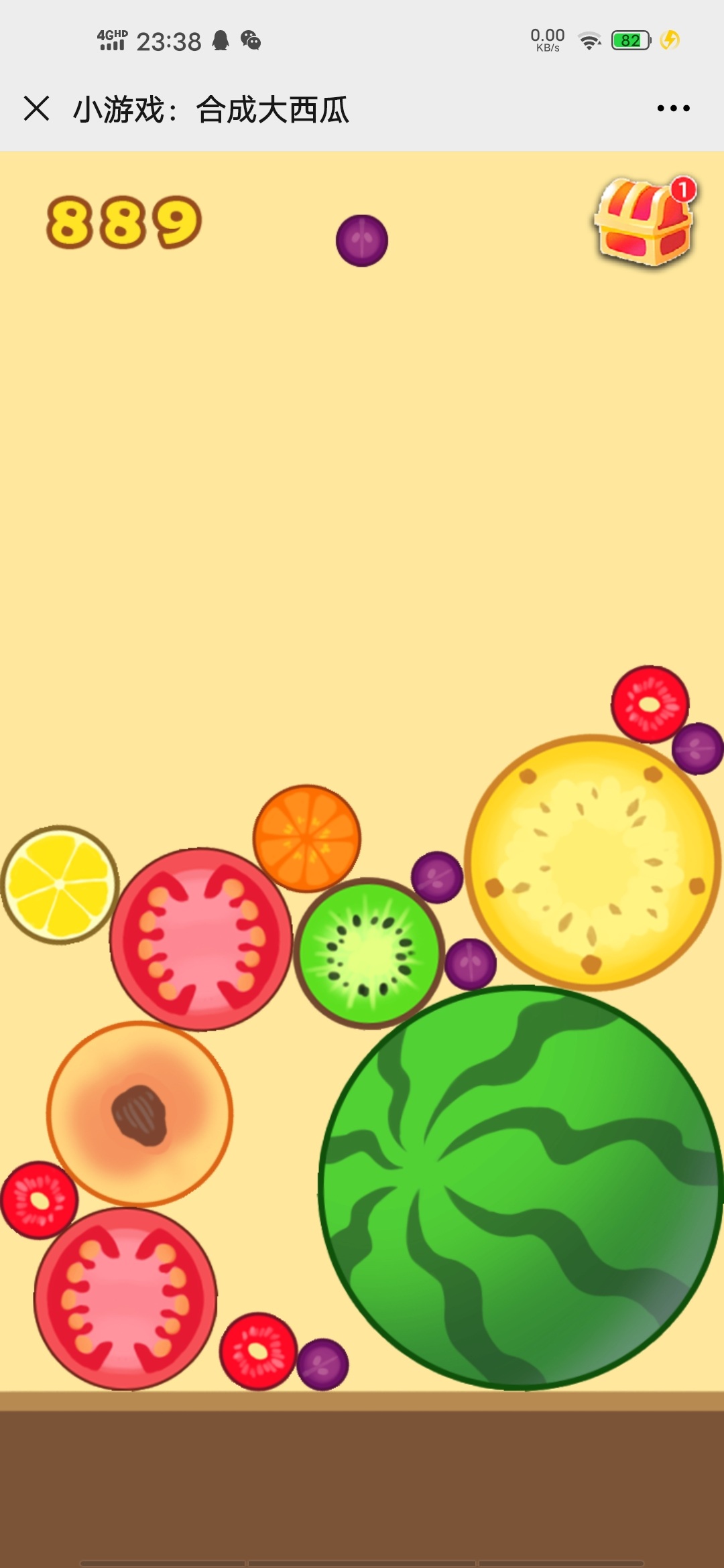
Task: Open the treasure chest reward
Action: click(x=644, y=224)
